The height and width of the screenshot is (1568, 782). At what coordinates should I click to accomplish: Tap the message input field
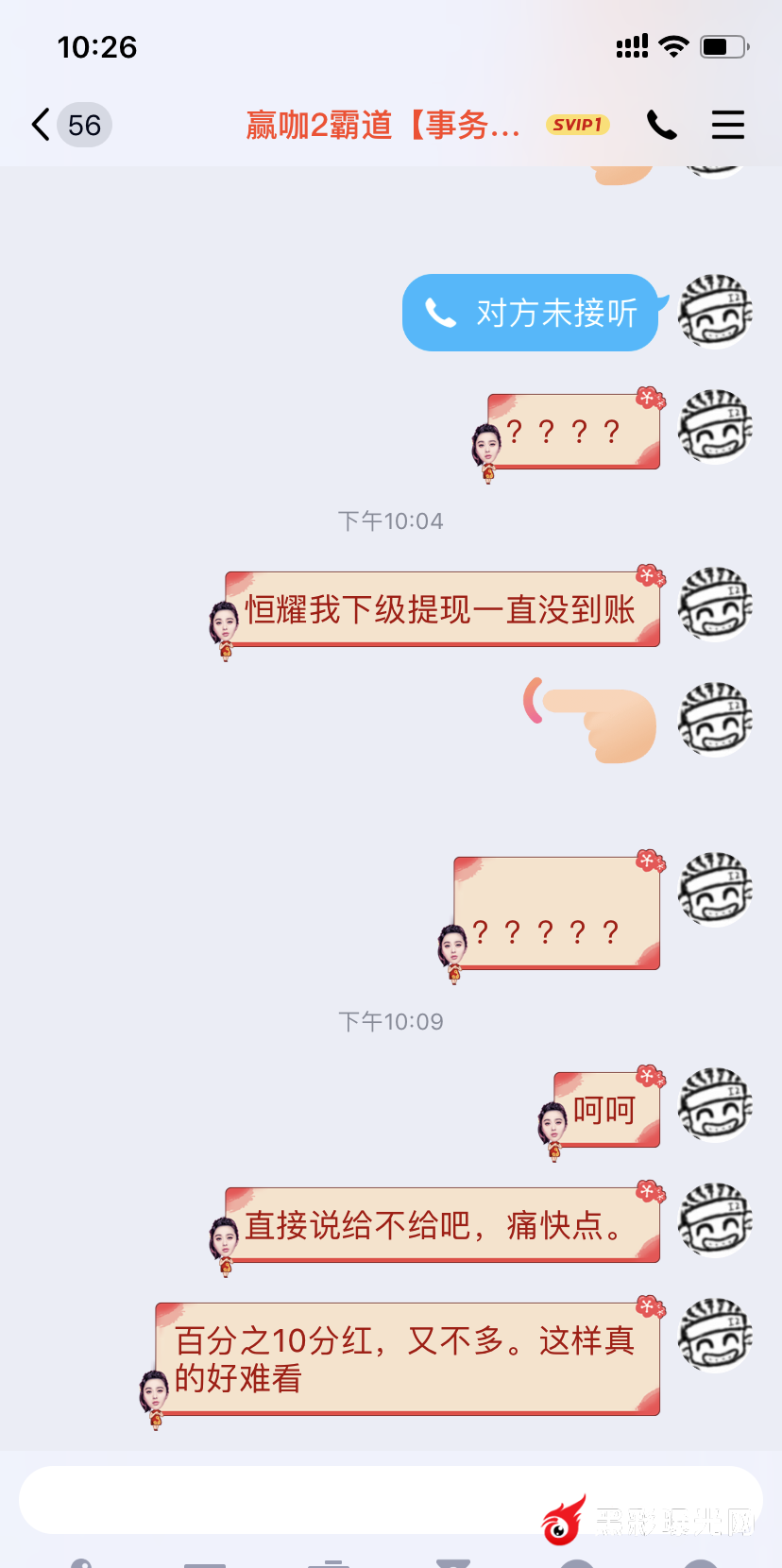pos(283,1499)
